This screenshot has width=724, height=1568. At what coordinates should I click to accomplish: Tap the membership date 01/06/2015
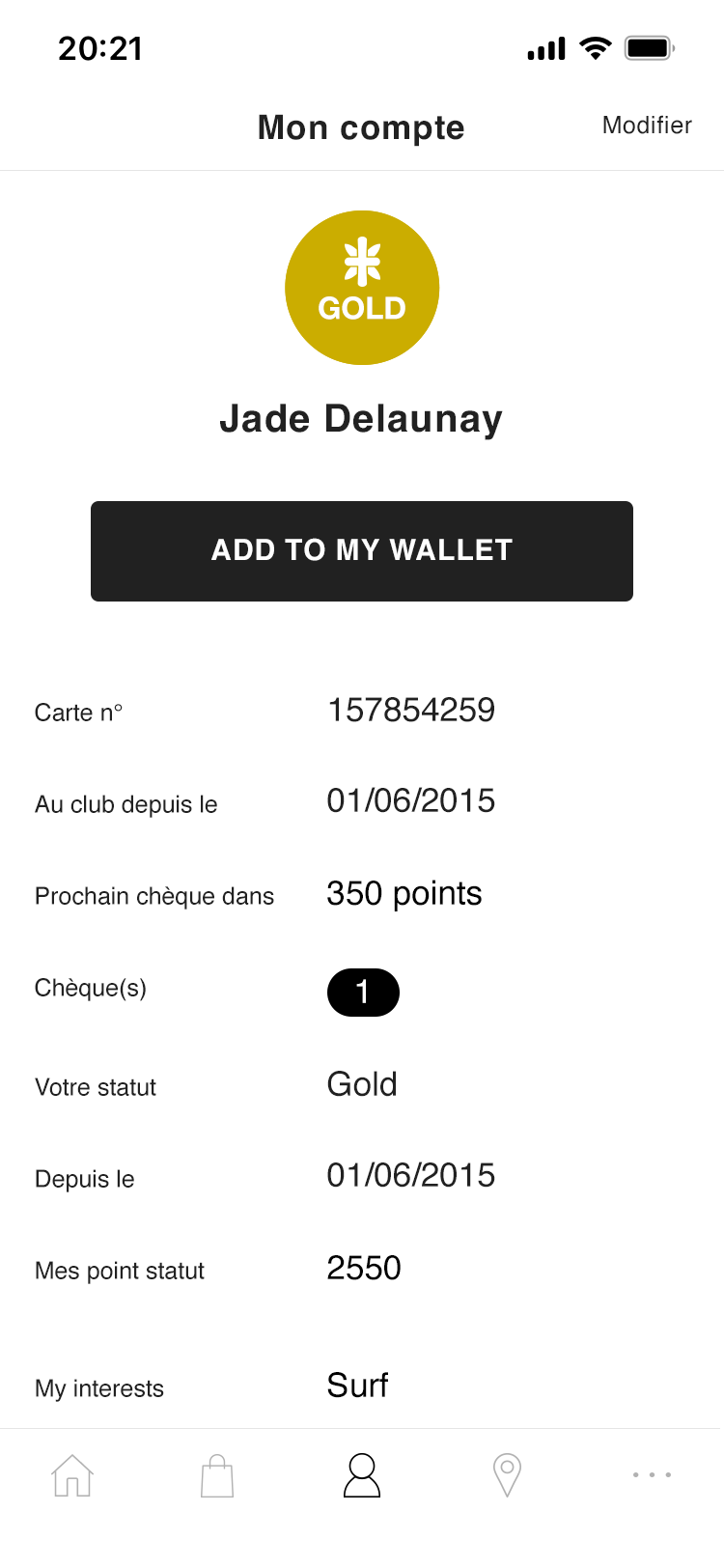coord(412,800)
